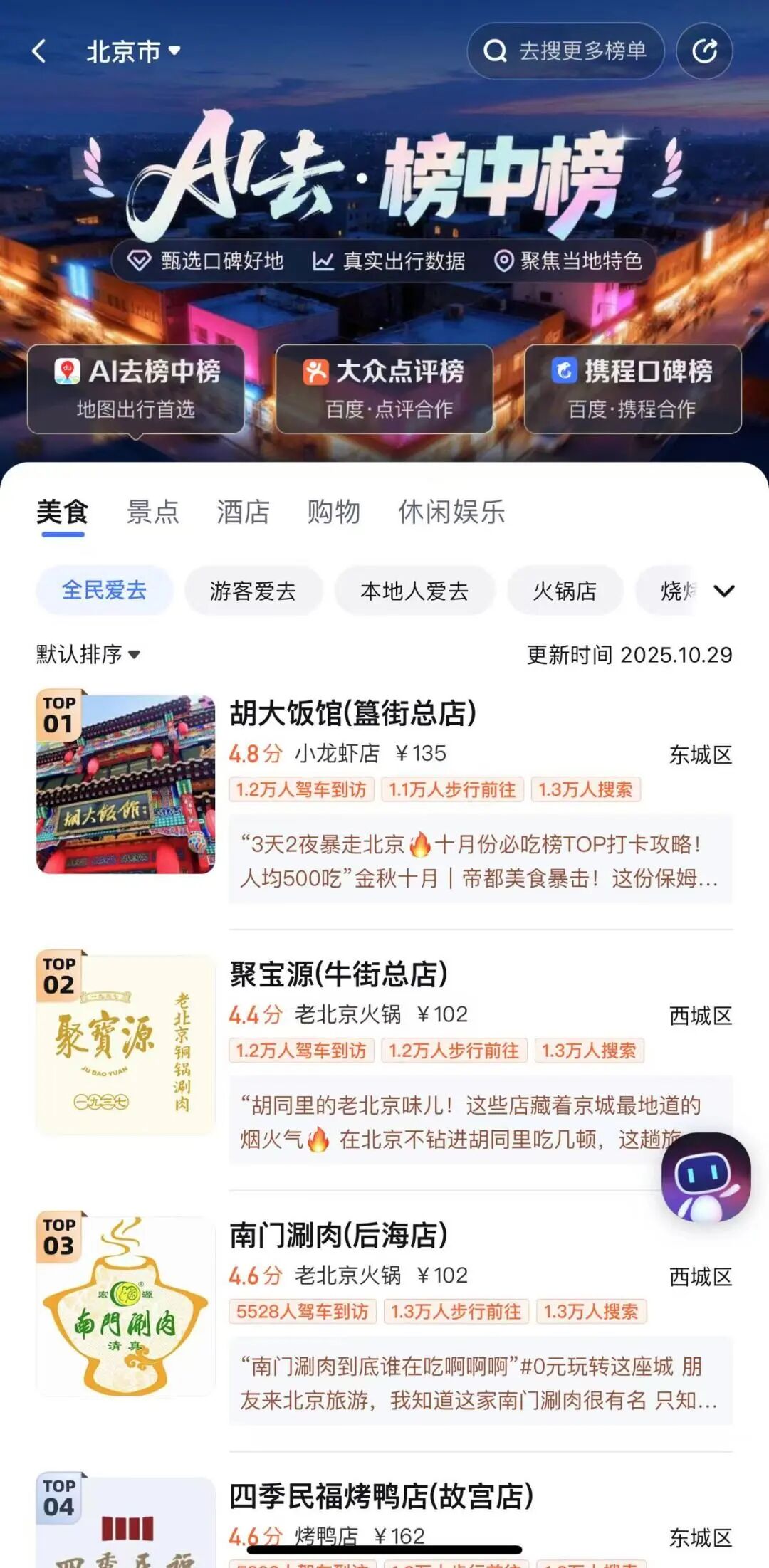This screenshot has height=1568, width=769.
Task: Open the 北京市 city selector
Action: pos(133,51)
